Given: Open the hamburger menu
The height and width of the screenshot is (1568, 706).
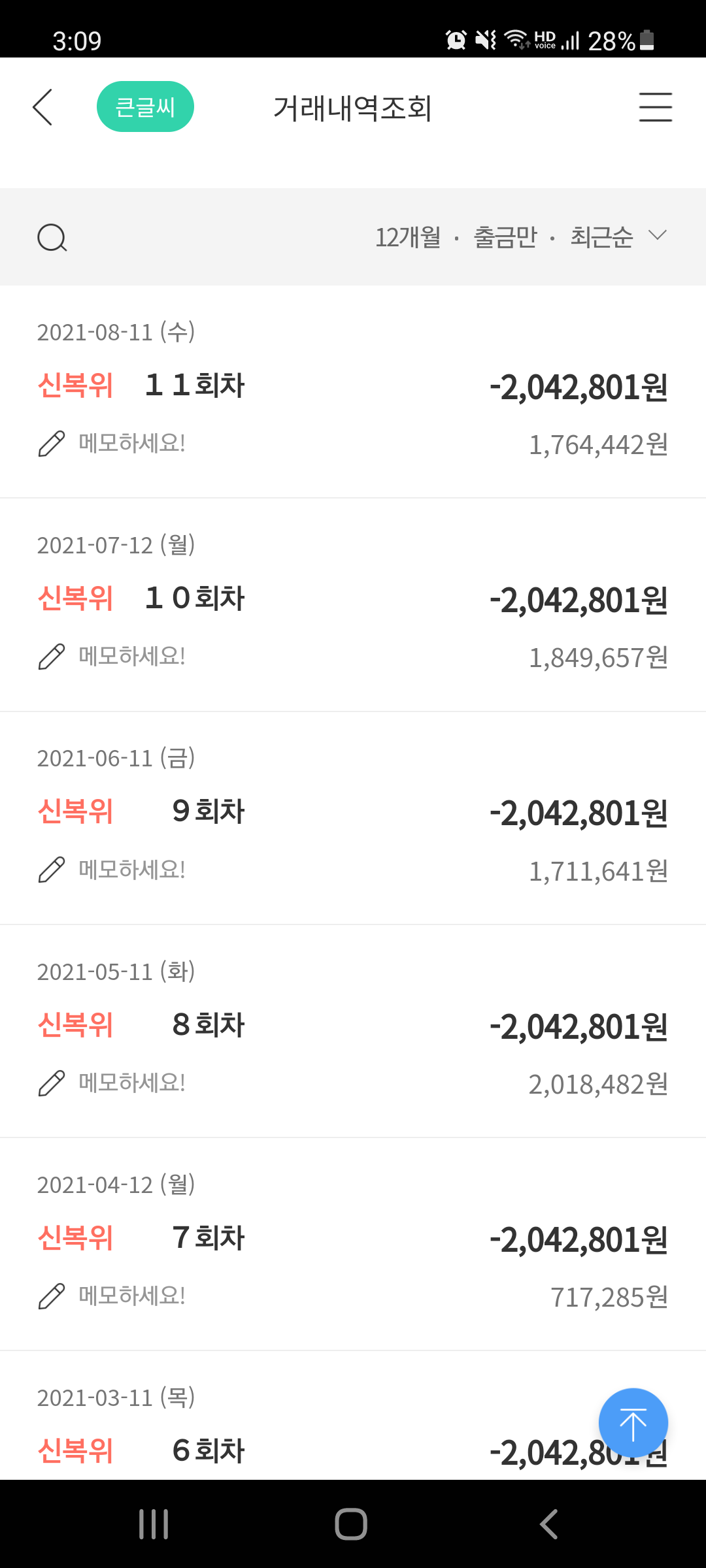Looking at the screenshot, I should click(655, 107).
